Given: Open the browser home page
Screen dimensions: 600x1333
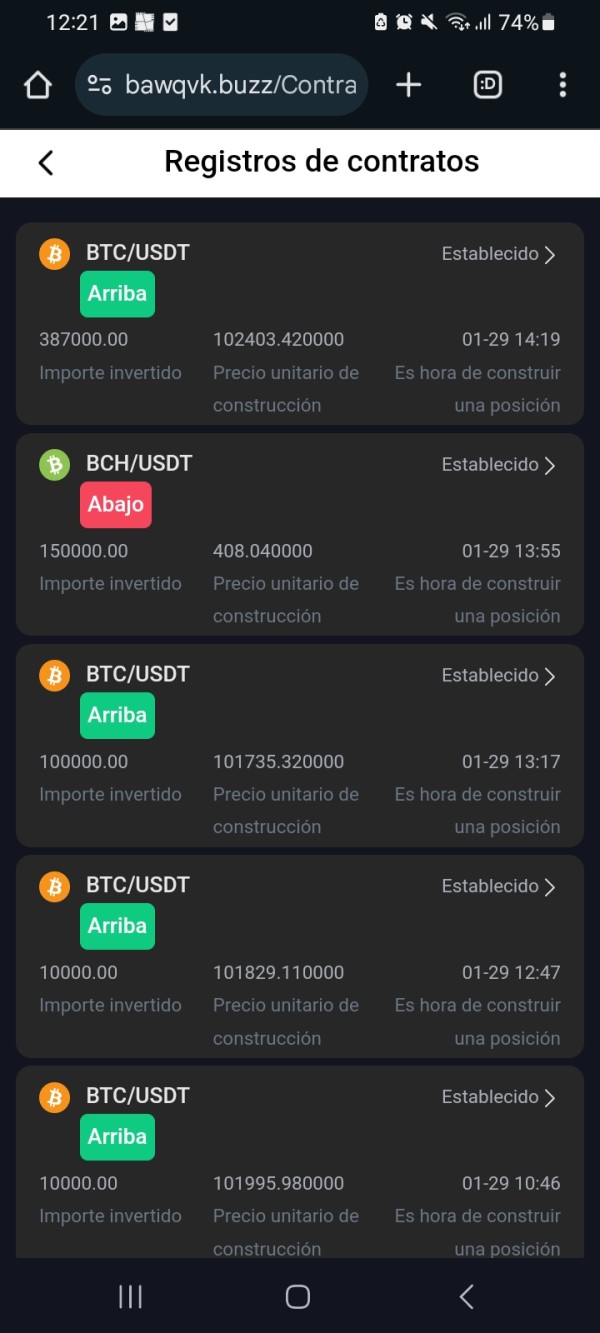Looking at the screenshot, I should pyautogui.click(x=37, y=85).
